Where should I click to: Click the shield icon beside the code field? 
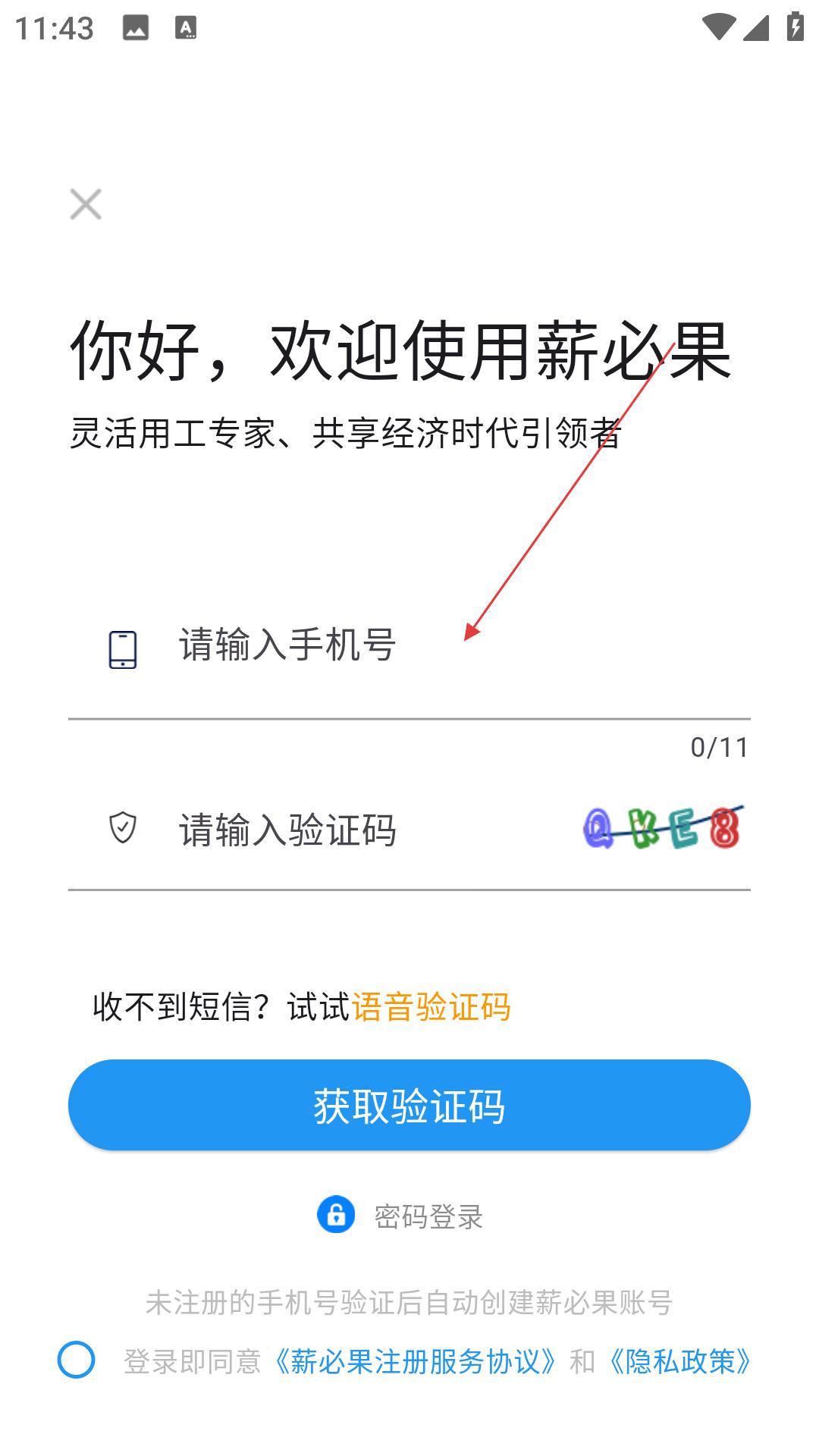122,830
